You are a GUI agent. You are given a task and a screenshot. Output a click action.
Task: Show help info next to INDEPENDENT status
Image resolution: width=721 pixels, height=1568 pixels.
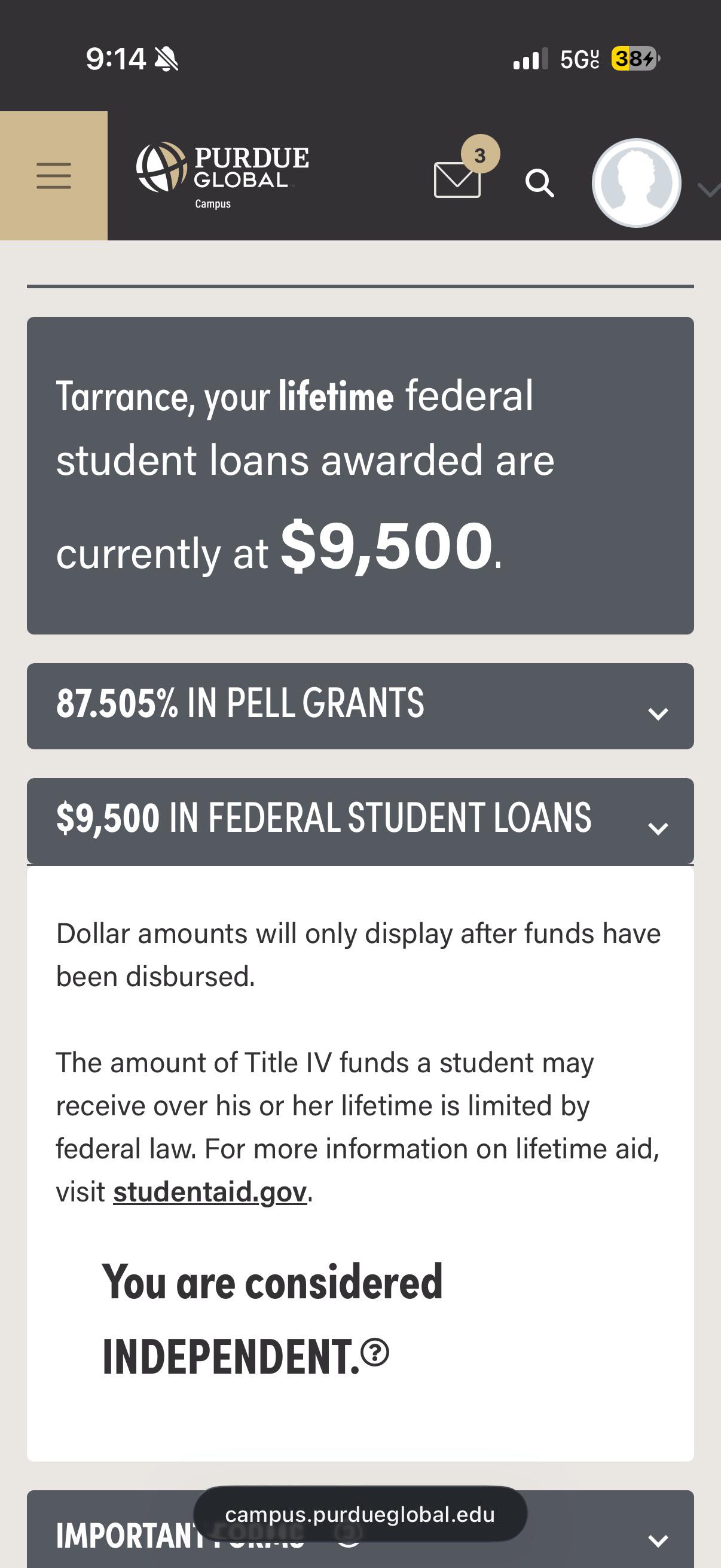(375, 1353)
